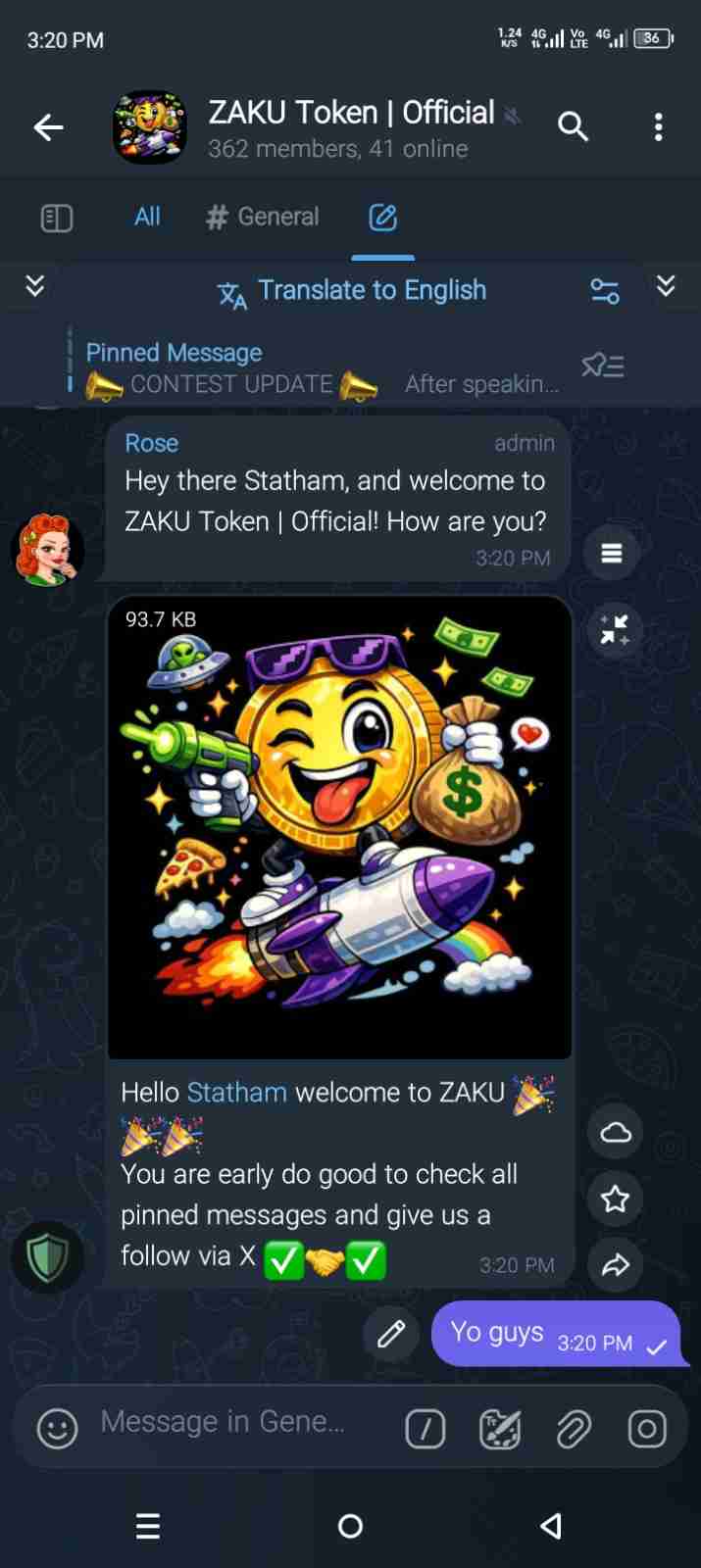This screenshot has height=1568, width=701.
Task: Switch to the All tab
Action: tap(147, 217)
